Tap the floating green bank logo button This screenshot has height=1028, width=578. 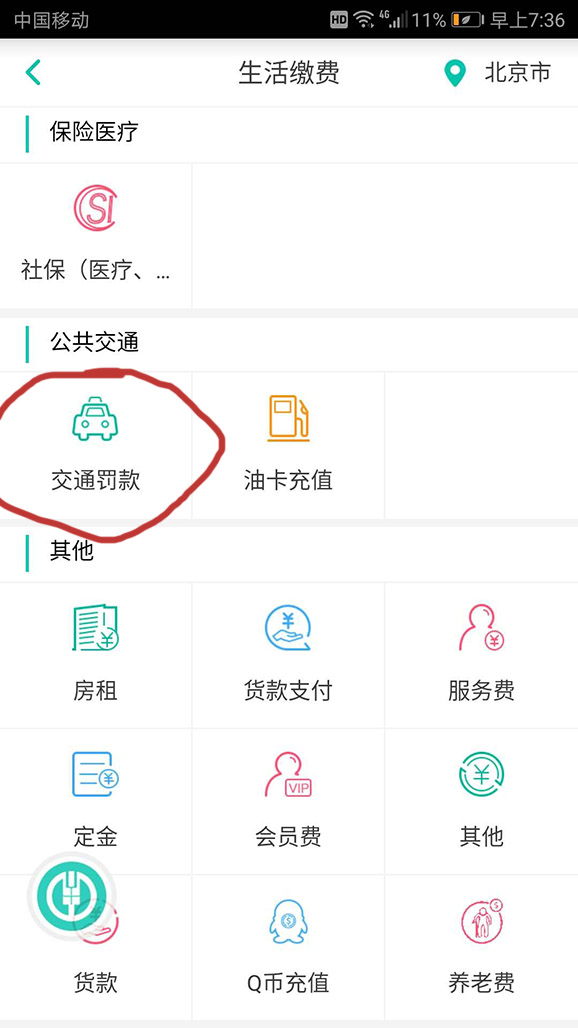[x=71, y=896]
